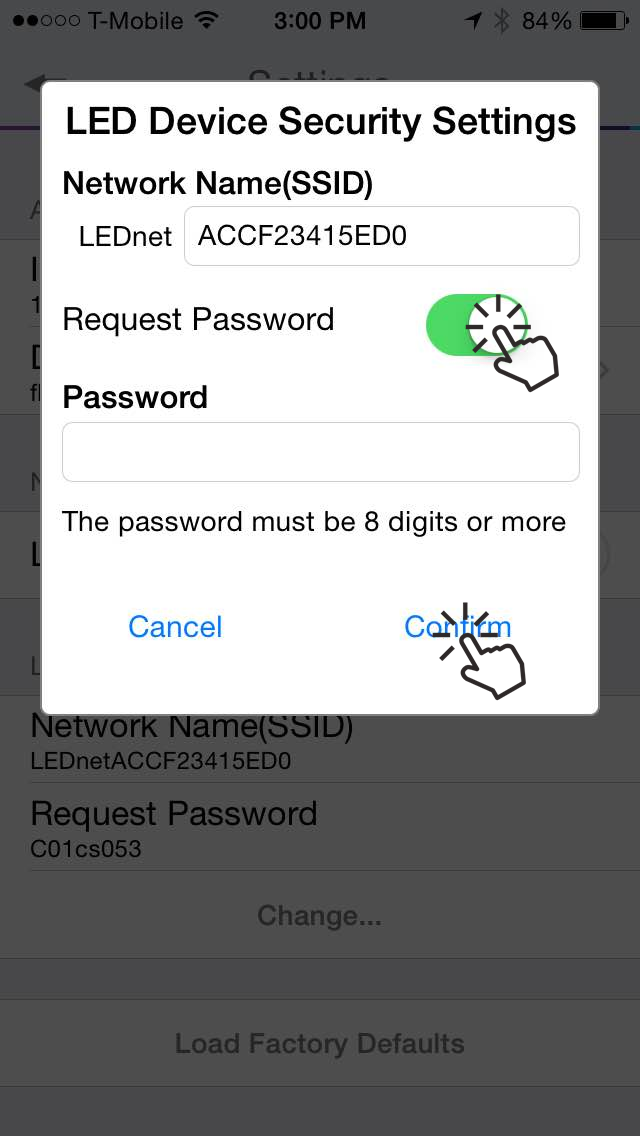Edit the Network Name SSID field
The width and height of the screenshot is (640, 1136).
point(381,236)
